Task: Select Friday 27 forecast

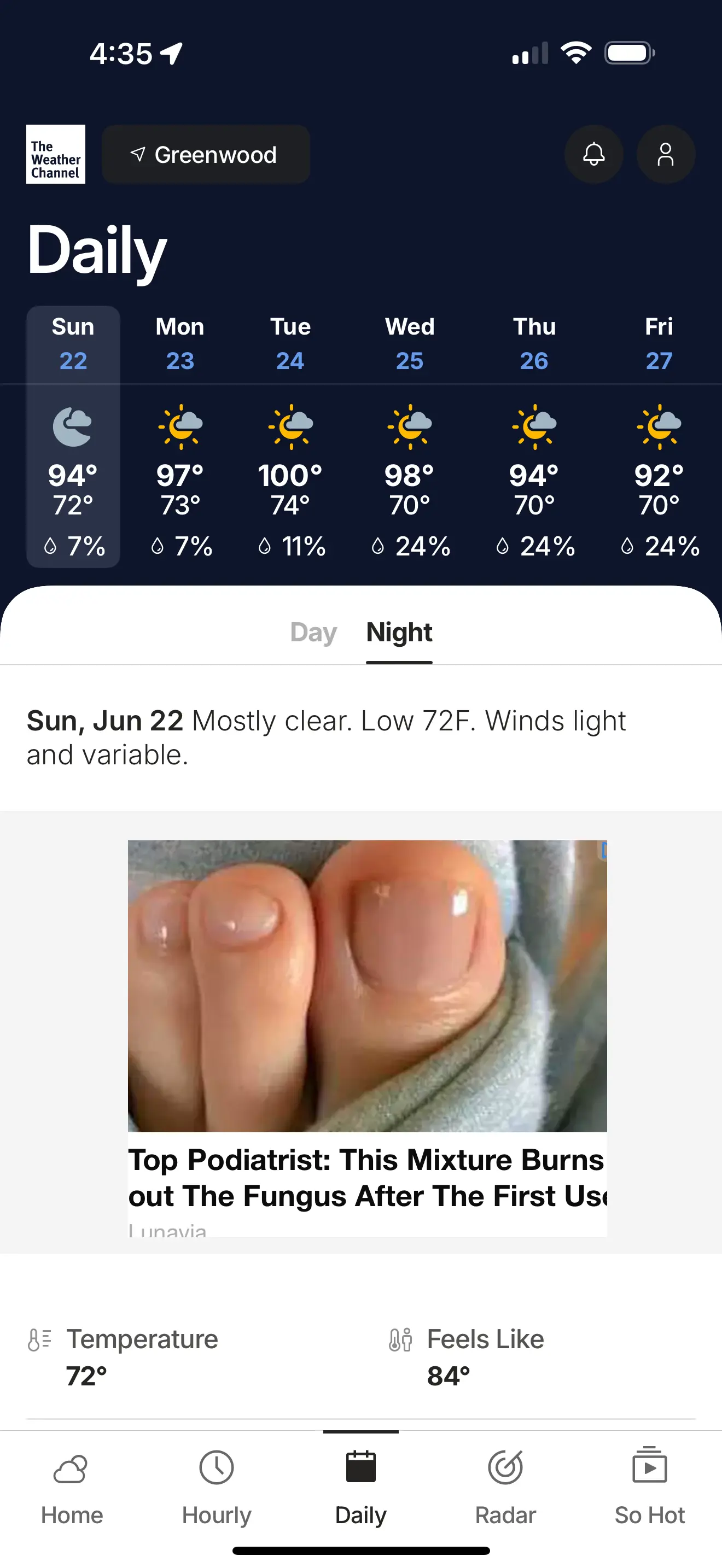Action: click(659, 436)
